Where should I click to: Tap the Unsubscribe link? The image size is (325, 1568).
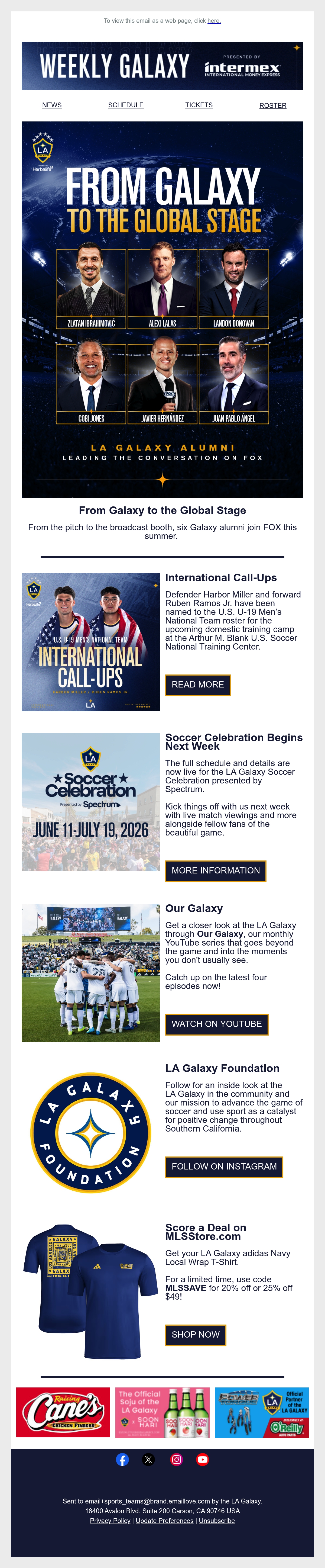coord(217,1521)
